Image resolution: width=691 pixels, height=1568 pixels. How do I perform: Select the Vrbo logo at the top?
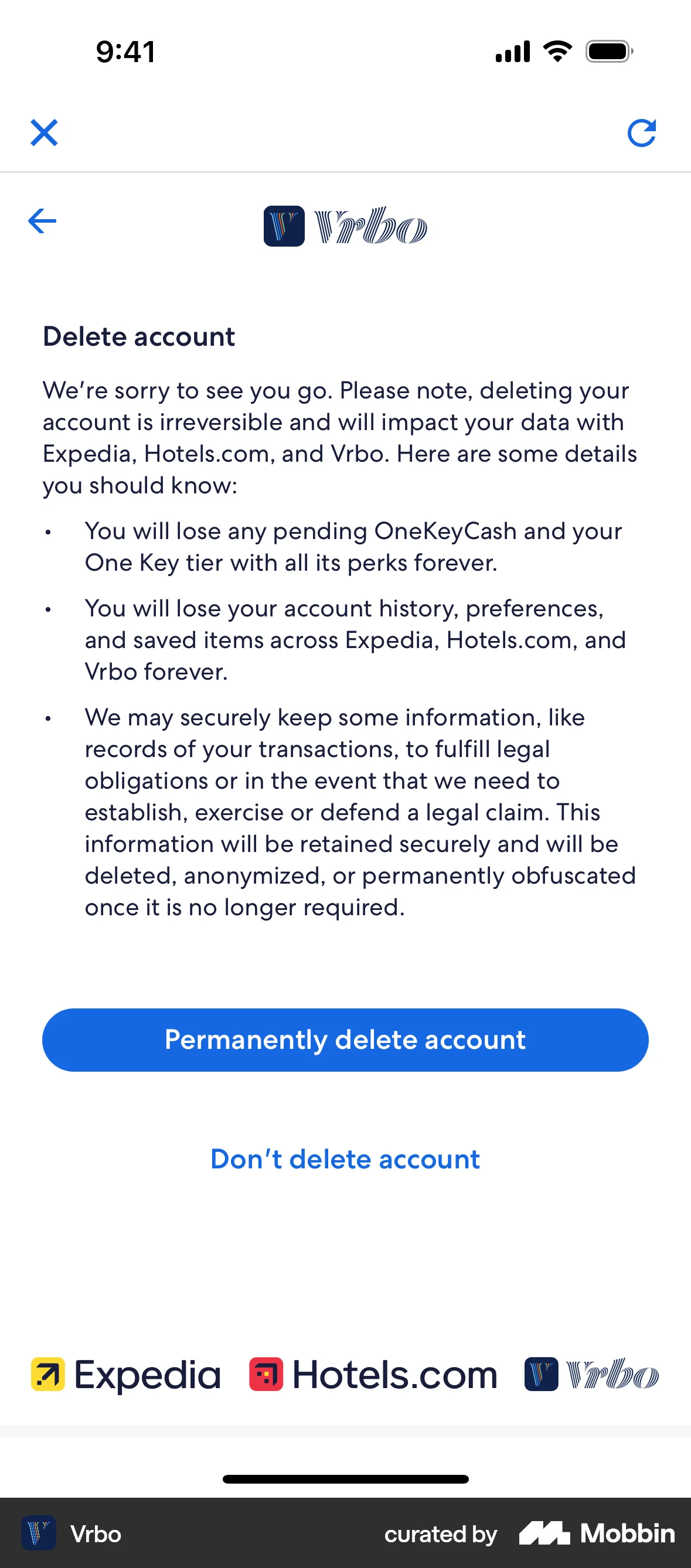tap(345, 226)
